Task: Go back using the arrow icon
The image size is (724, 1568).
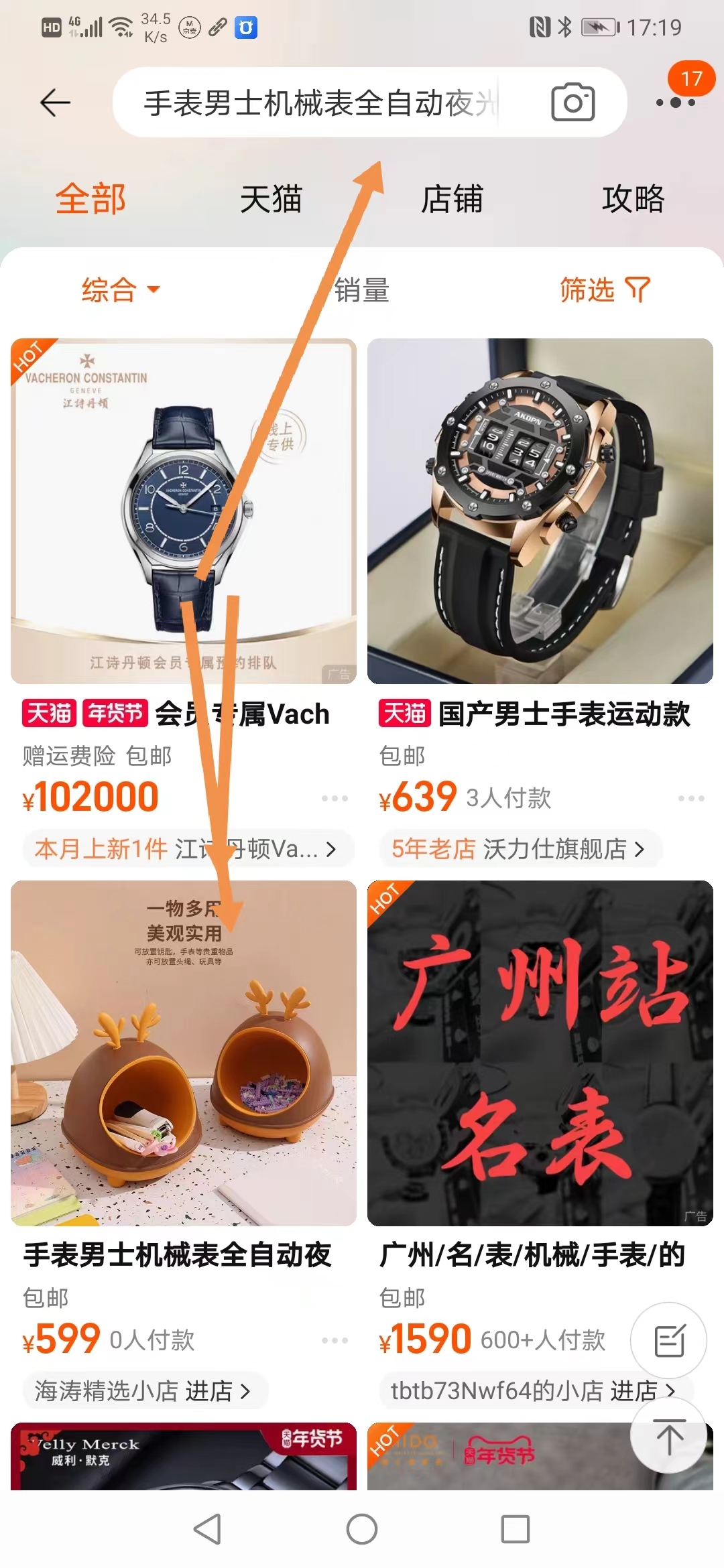Action: tap(55, 103)
